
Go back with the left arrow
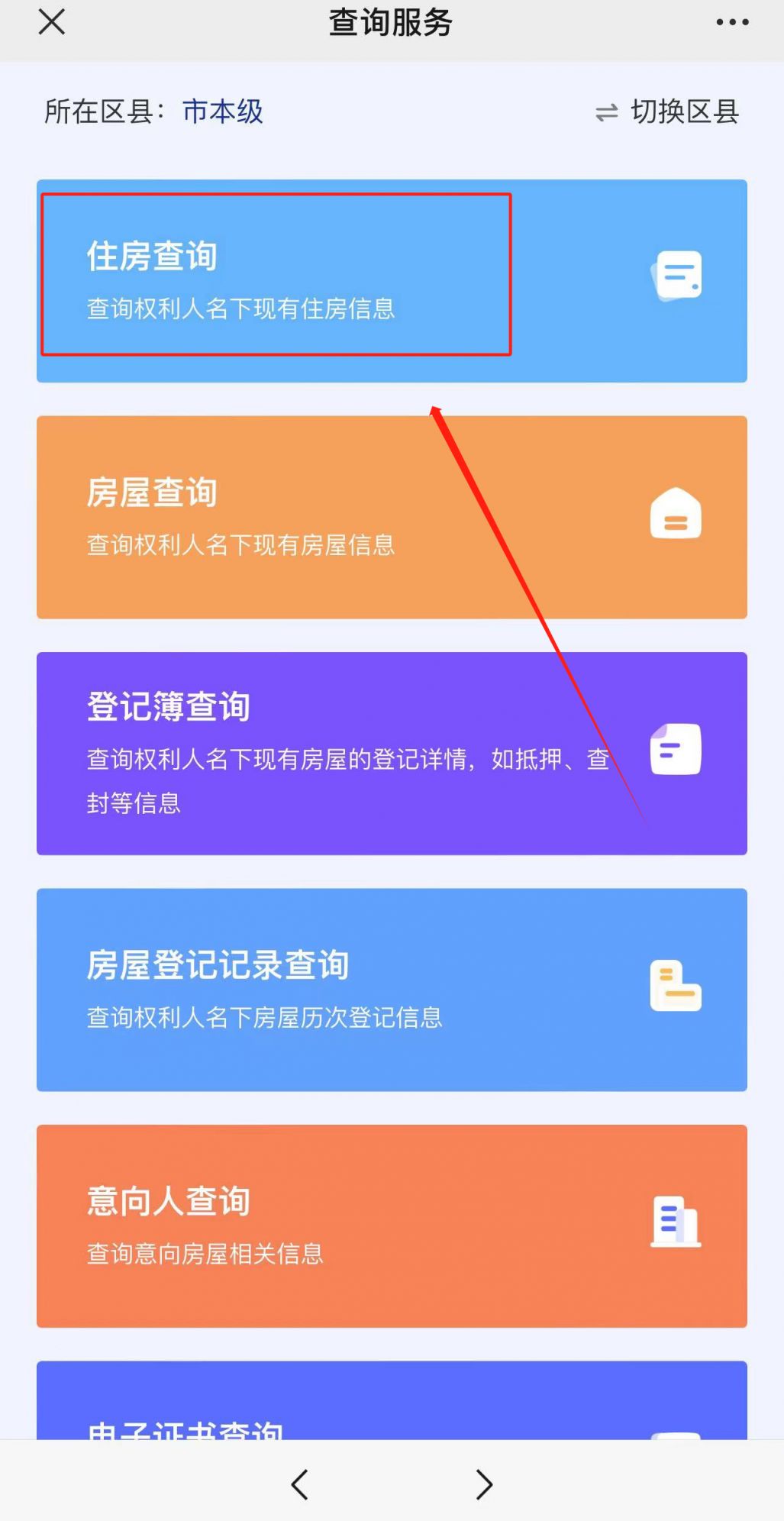(300, 1484)
